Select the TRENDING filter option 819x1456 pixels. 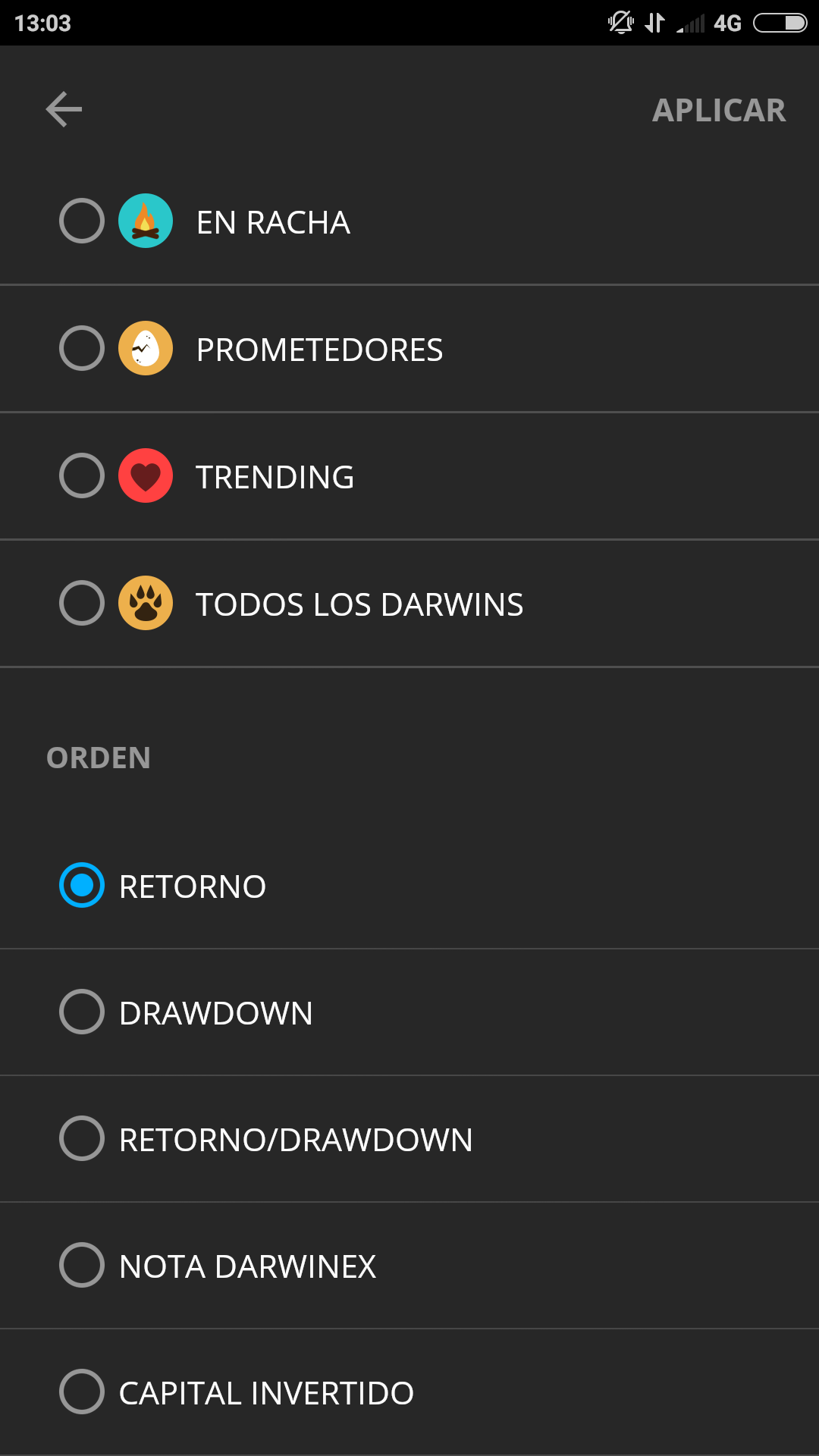(x=409, y=476)
